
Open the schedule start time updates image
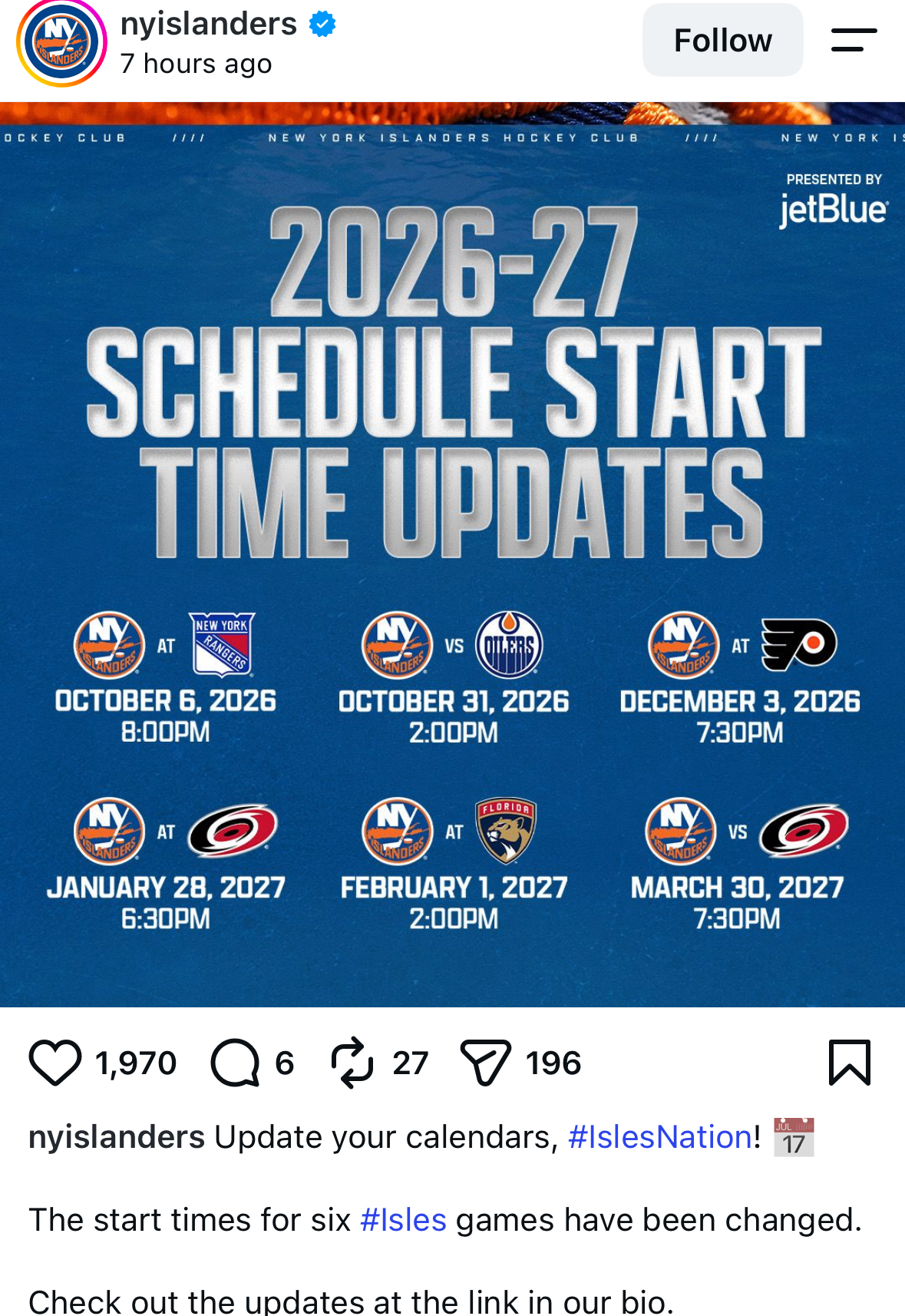[x=452, y=554]
